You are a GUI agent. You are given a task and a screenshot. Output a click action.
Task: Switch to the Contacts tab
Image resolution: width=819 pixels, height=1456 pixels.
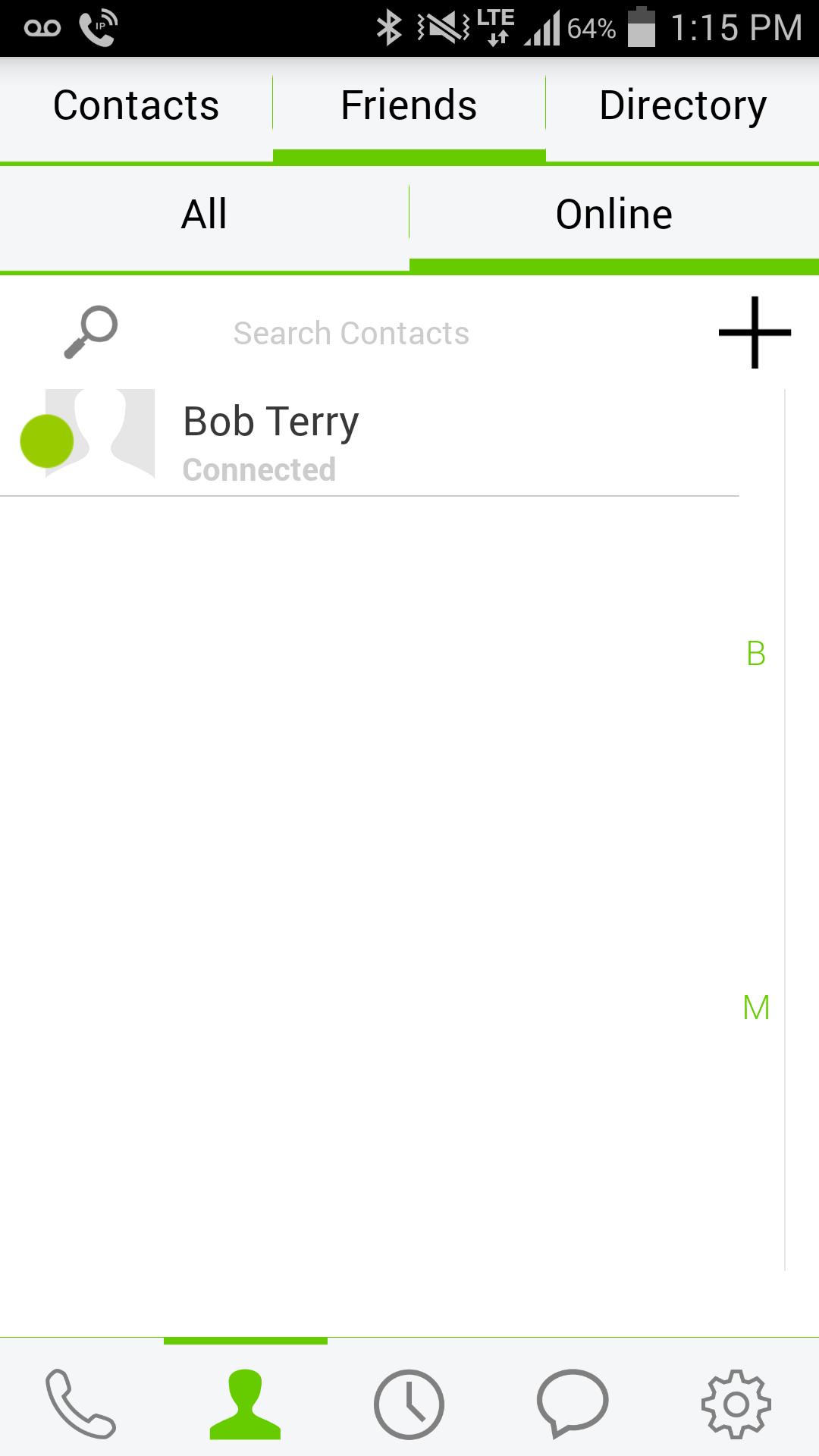pos(135,105)
